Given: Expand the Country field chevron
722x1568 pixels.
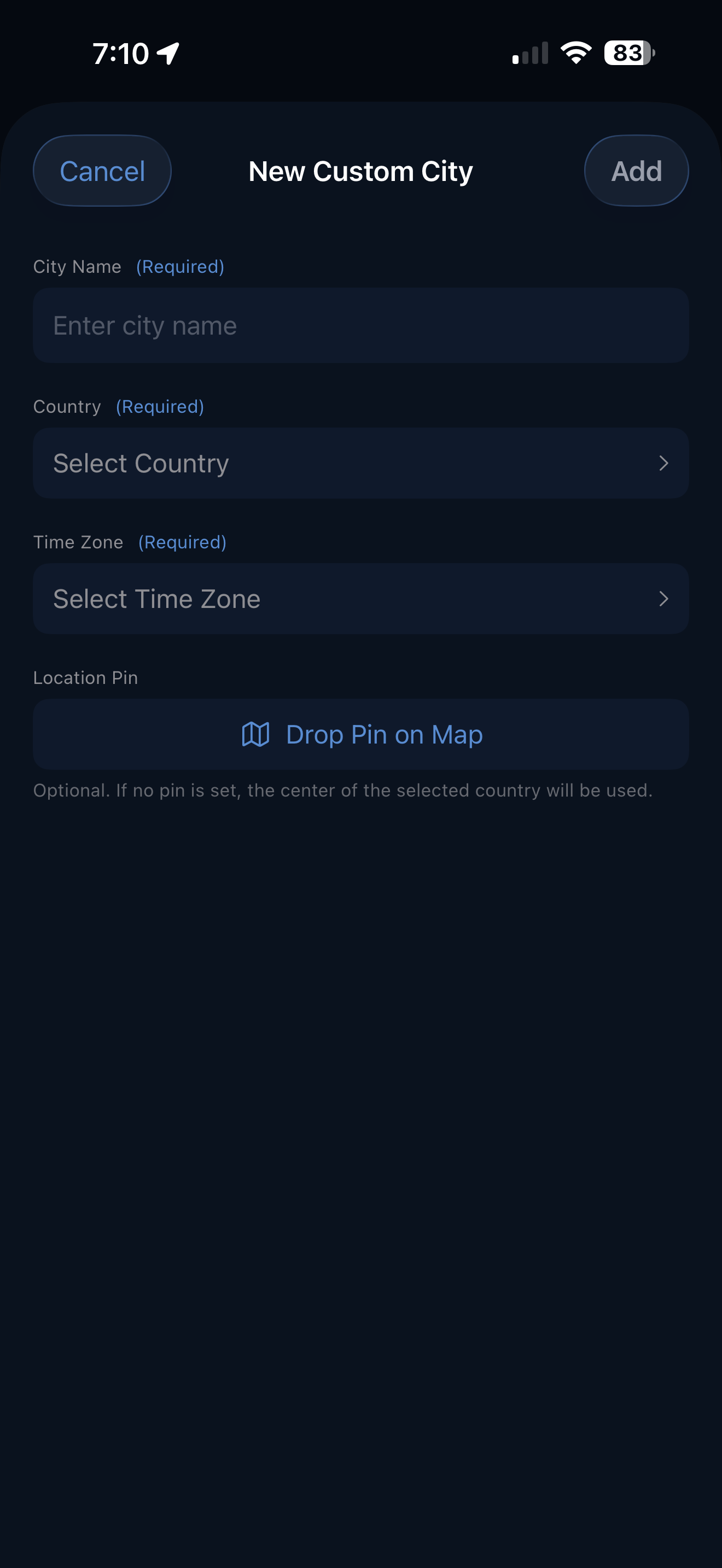Looking at the screenshot, I should [x=664, y=463].
